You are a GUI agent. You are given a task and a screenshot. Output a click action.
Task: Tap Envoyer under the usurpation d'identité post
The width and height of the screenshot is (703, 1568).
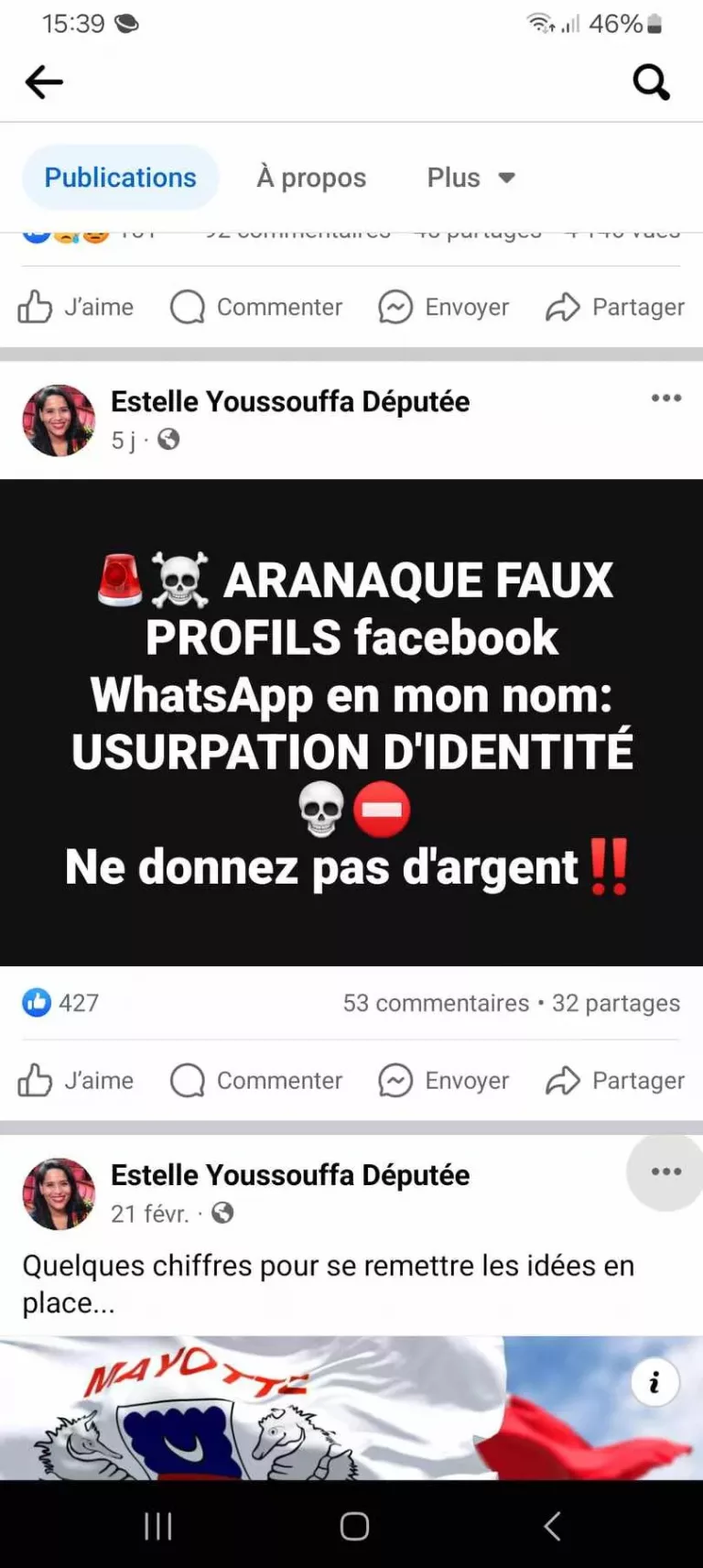point(444,1081)
